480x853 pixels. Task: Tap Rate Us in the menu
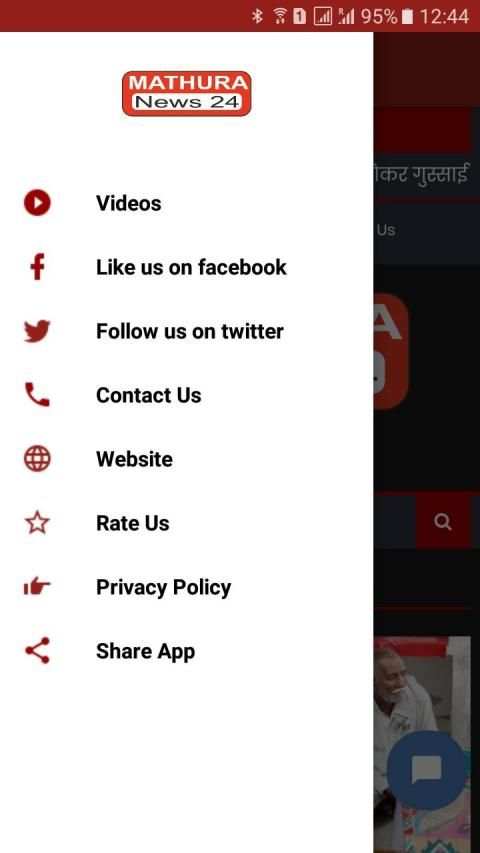[186, 523]
